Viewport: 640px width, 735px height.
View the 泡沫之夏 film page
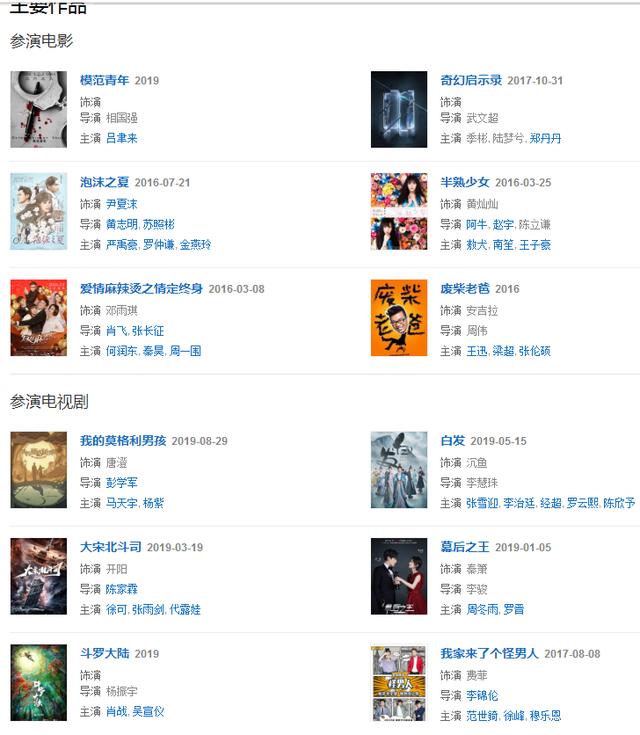(105, 183)
